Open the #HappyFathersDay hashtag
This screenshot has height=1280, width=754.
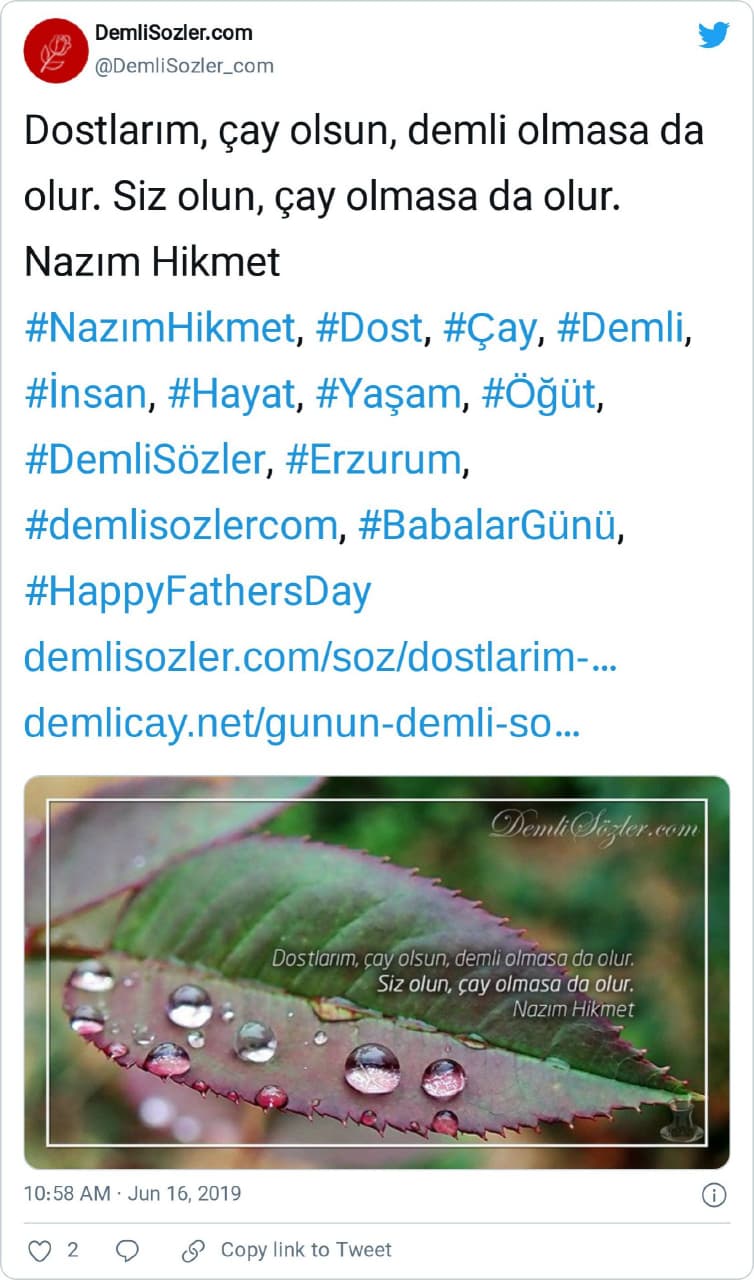point(197,591)
